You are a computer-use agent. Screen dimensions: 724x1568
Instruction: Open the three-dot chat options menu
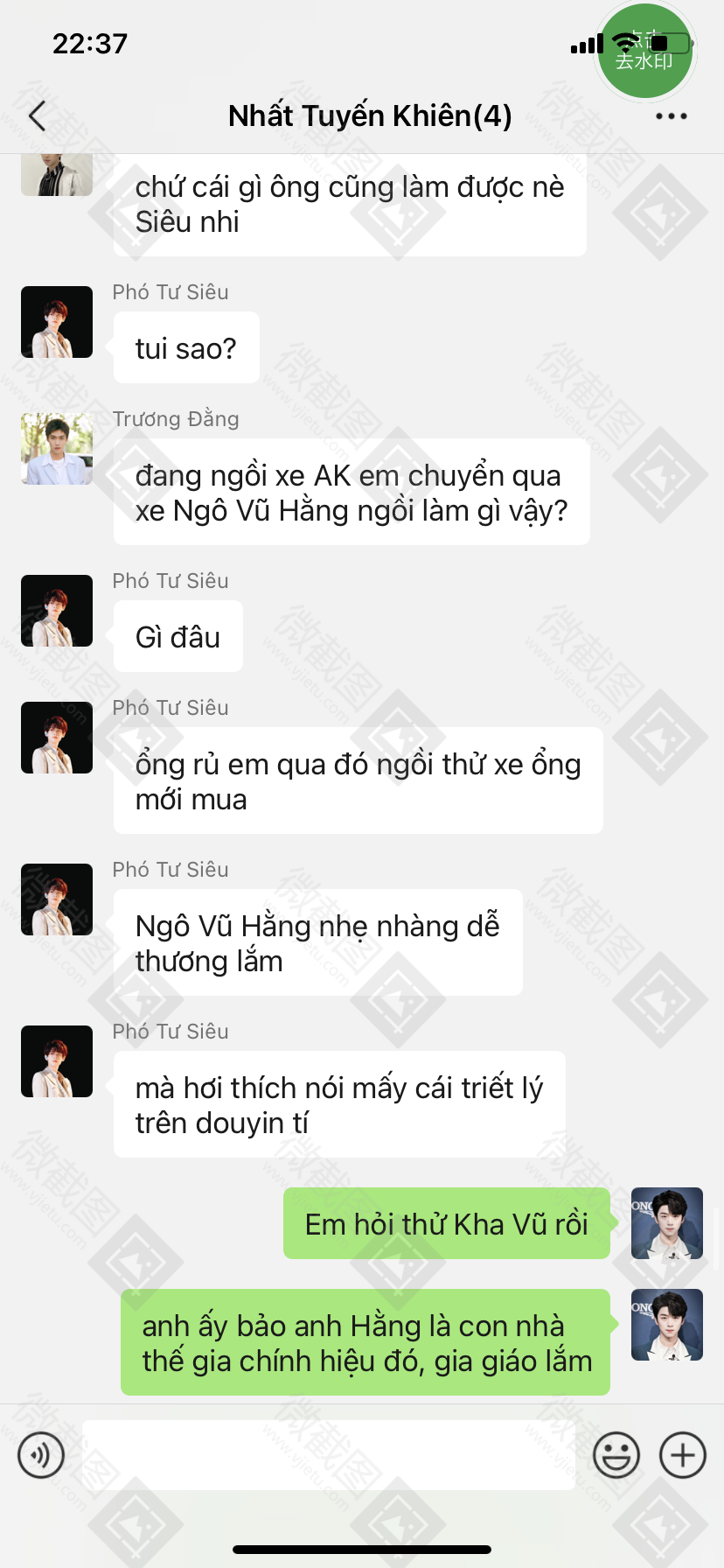[x=671, y=115]
